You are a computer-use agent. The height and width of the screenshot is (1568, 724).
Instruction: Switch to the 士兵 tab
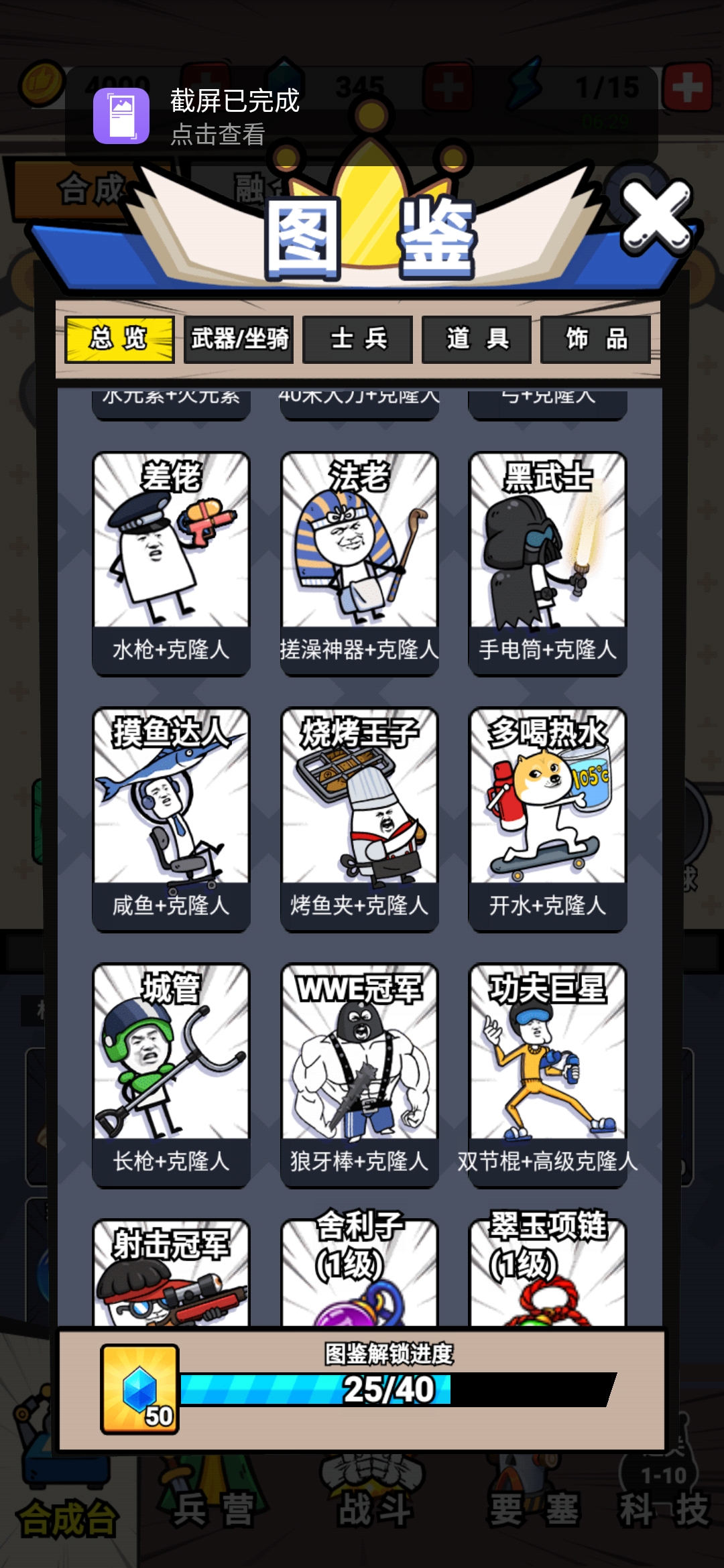click(358, 339)
